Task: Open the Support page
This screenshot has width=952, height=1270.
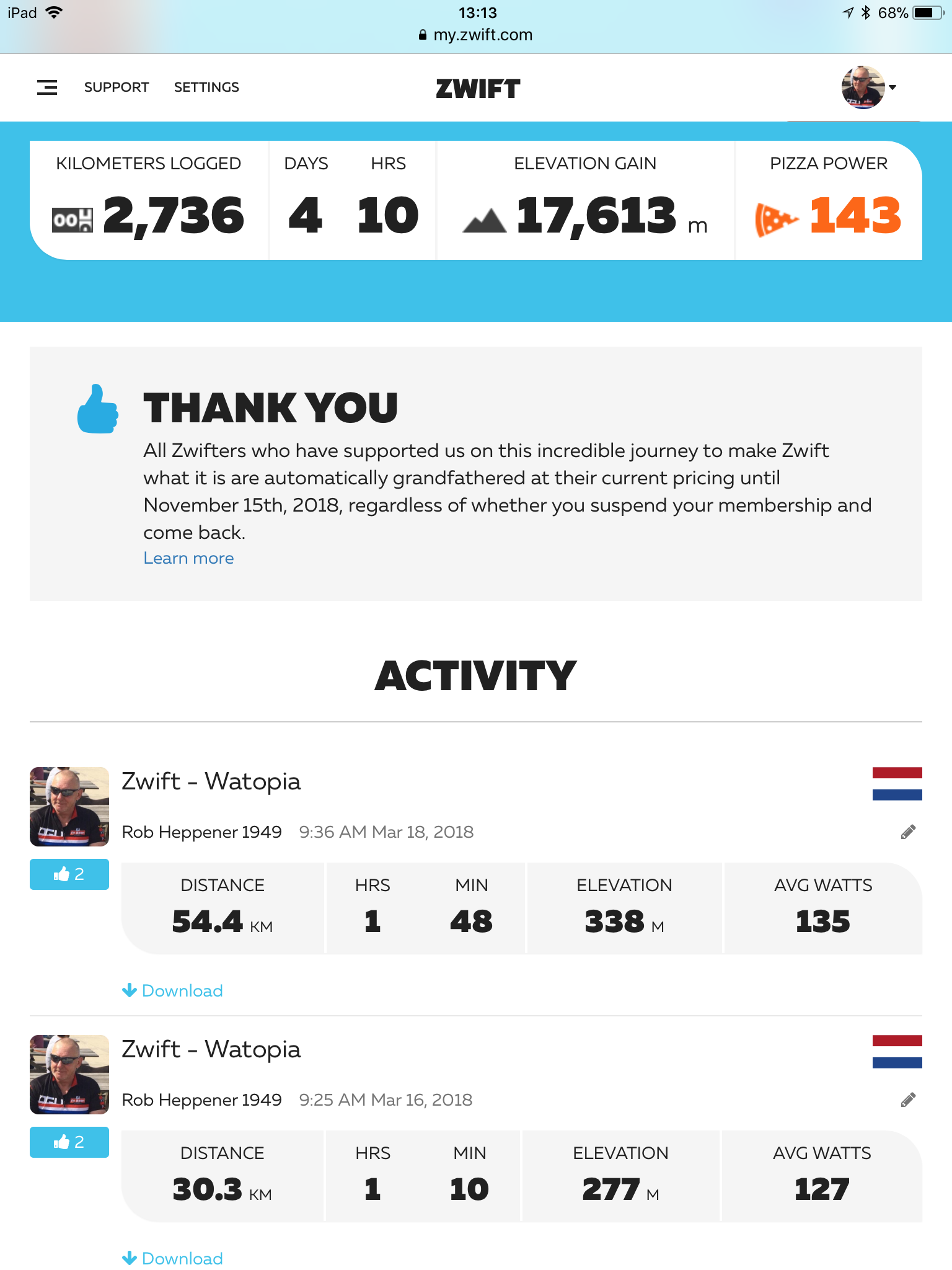Action: pyautogui.click(x=117, y=87)
